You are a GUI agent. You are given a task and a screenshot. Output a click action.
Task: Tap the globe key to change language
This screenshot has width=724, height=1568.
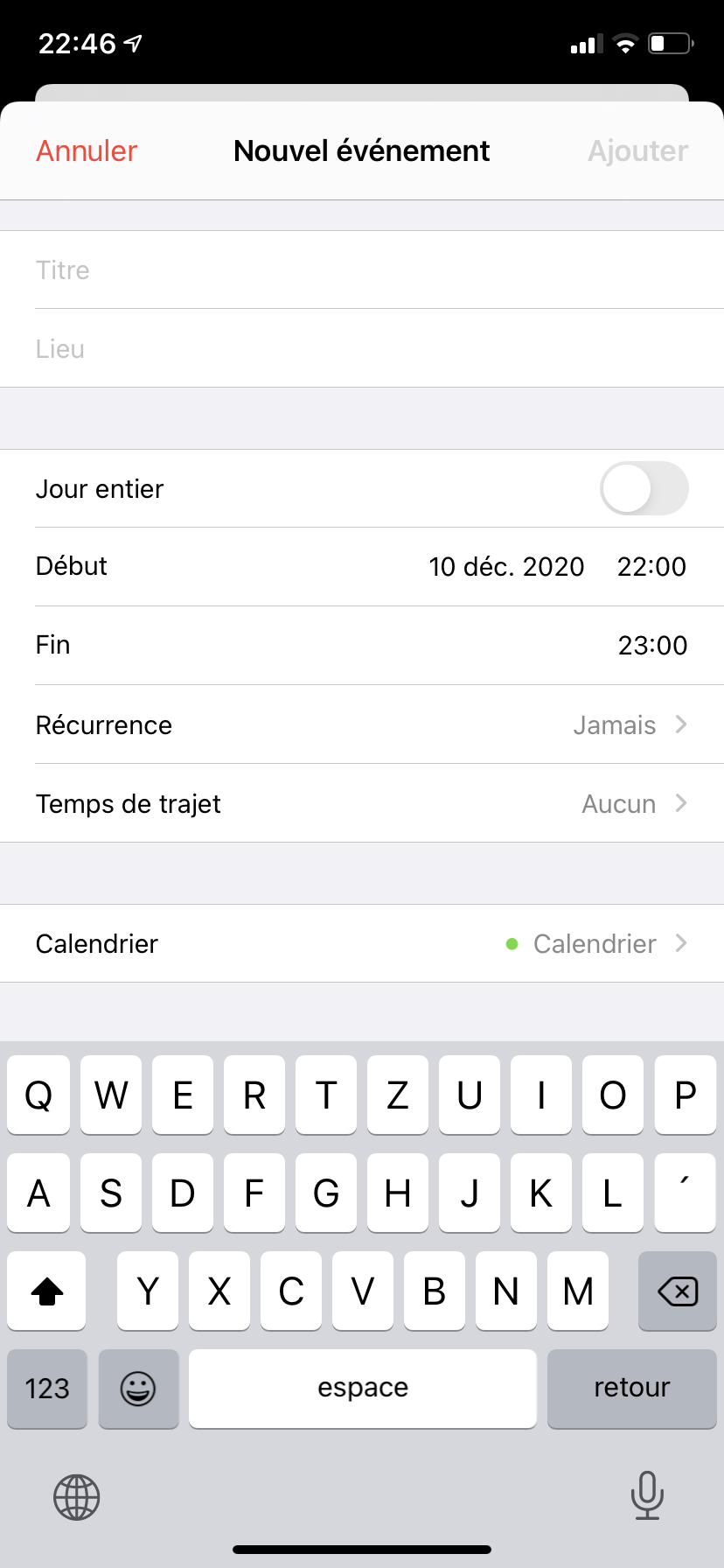click(77, 1497)
